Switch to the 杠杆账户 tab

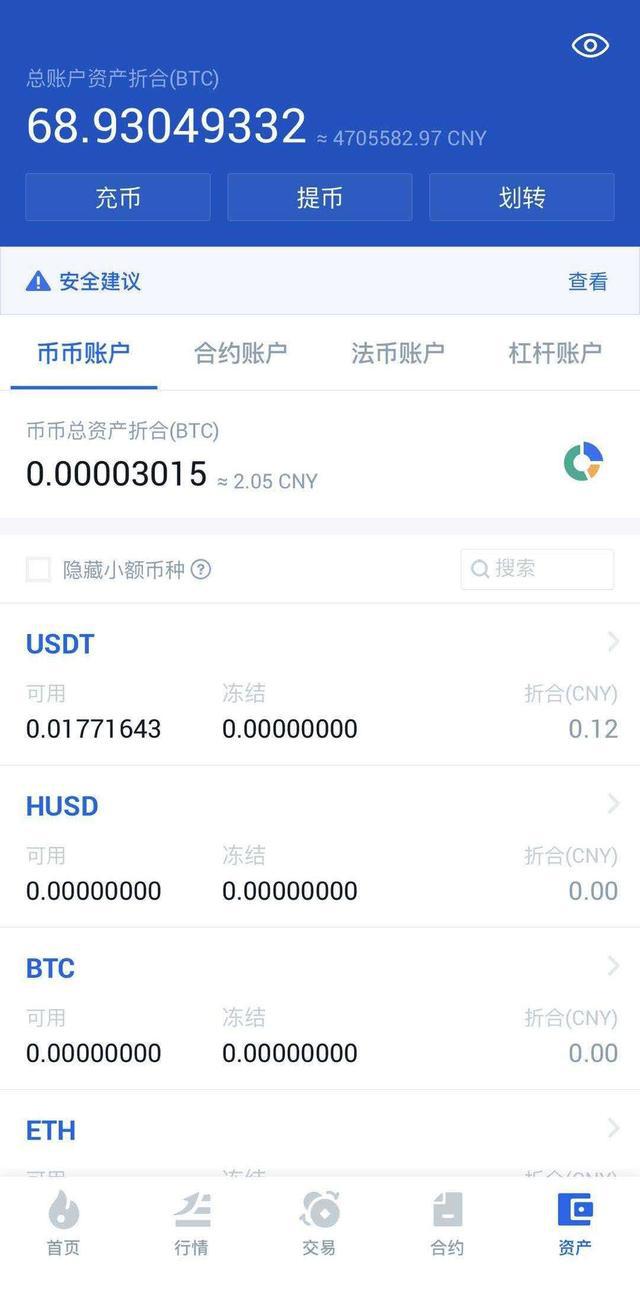[554, 353]
